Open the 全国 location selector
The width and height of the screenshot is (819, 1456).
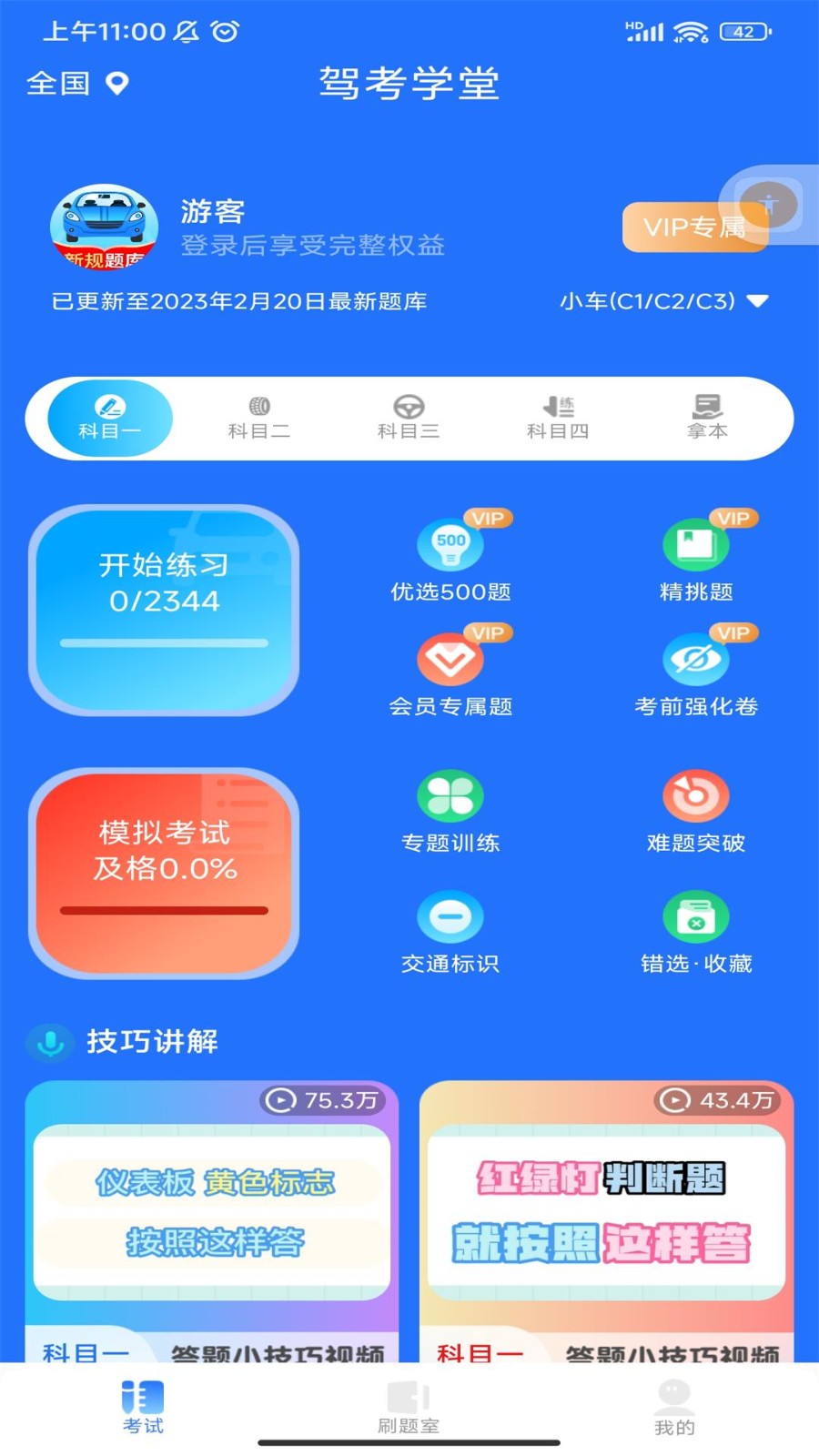(76, 84)
